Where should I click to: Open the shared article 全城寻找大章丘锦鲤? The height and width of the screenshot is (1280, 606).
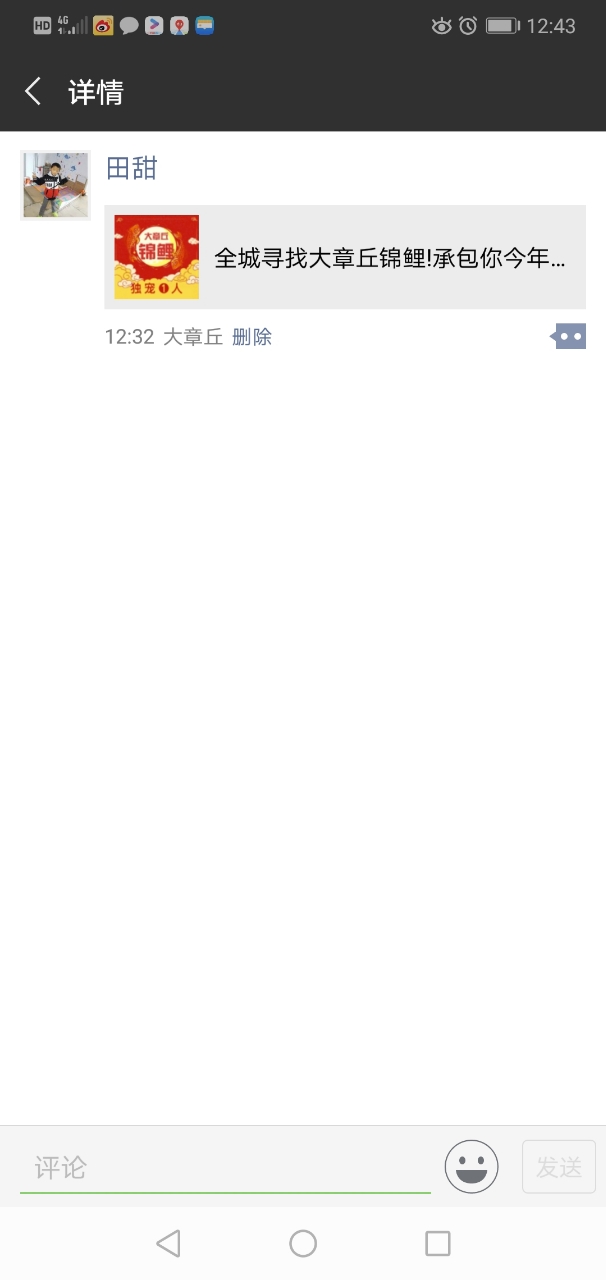click(344, 257)
